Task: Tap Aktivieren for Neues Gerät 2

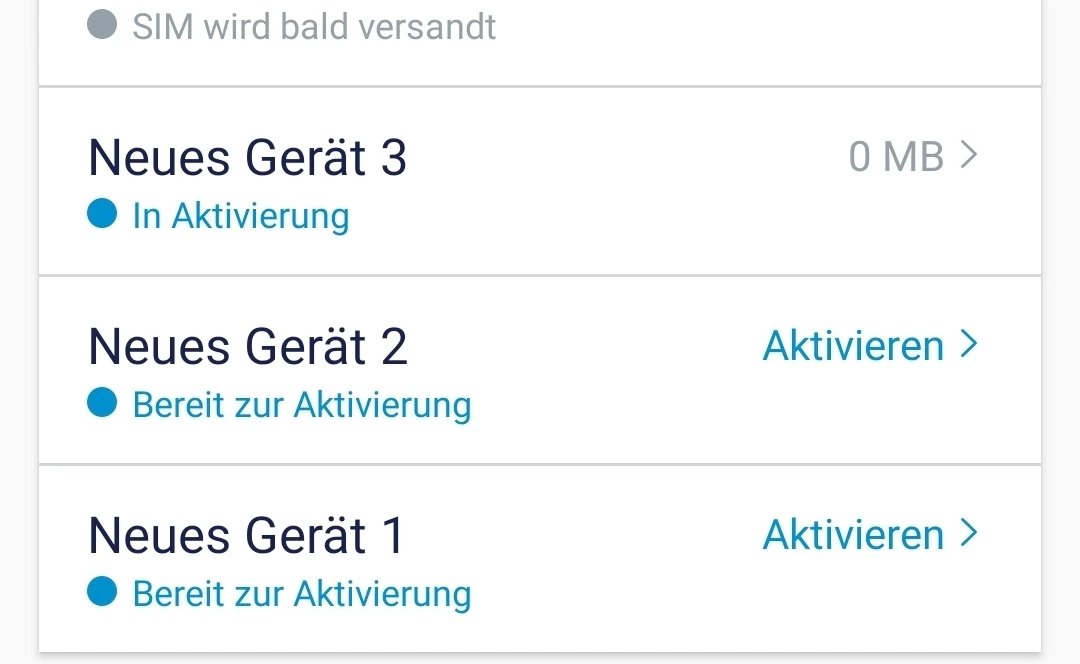Action: click(868, 346)
